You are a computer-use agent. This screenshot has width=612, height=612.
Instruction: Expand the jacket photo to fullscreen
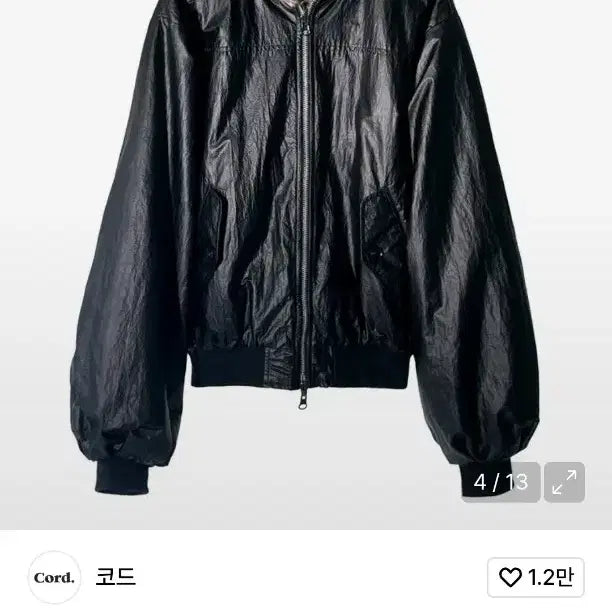pyautogui.click(x=564, y=482)
